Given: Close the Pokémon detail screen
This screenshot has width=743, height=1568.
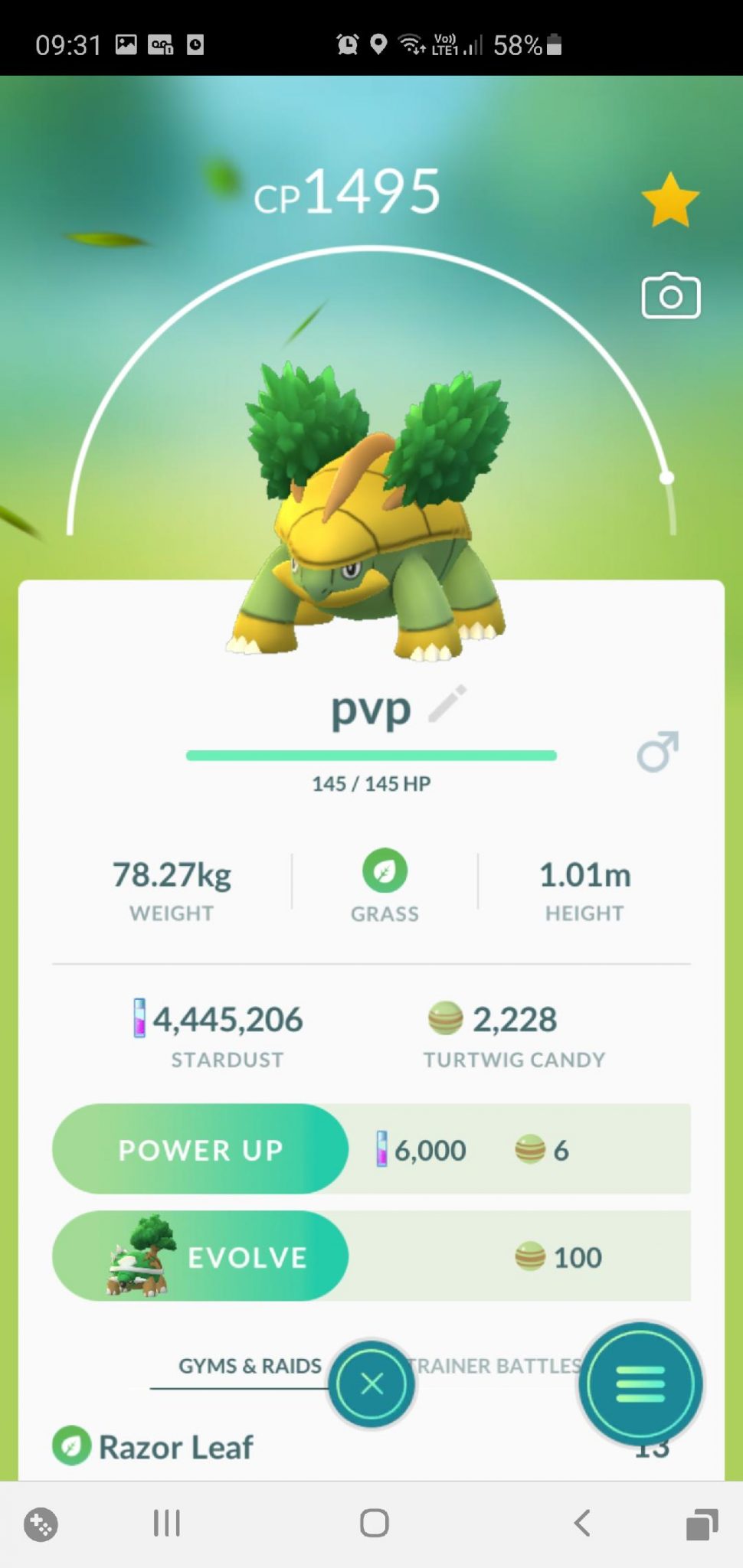Looking at the screenshot, I should click(x=371, y=1383).
